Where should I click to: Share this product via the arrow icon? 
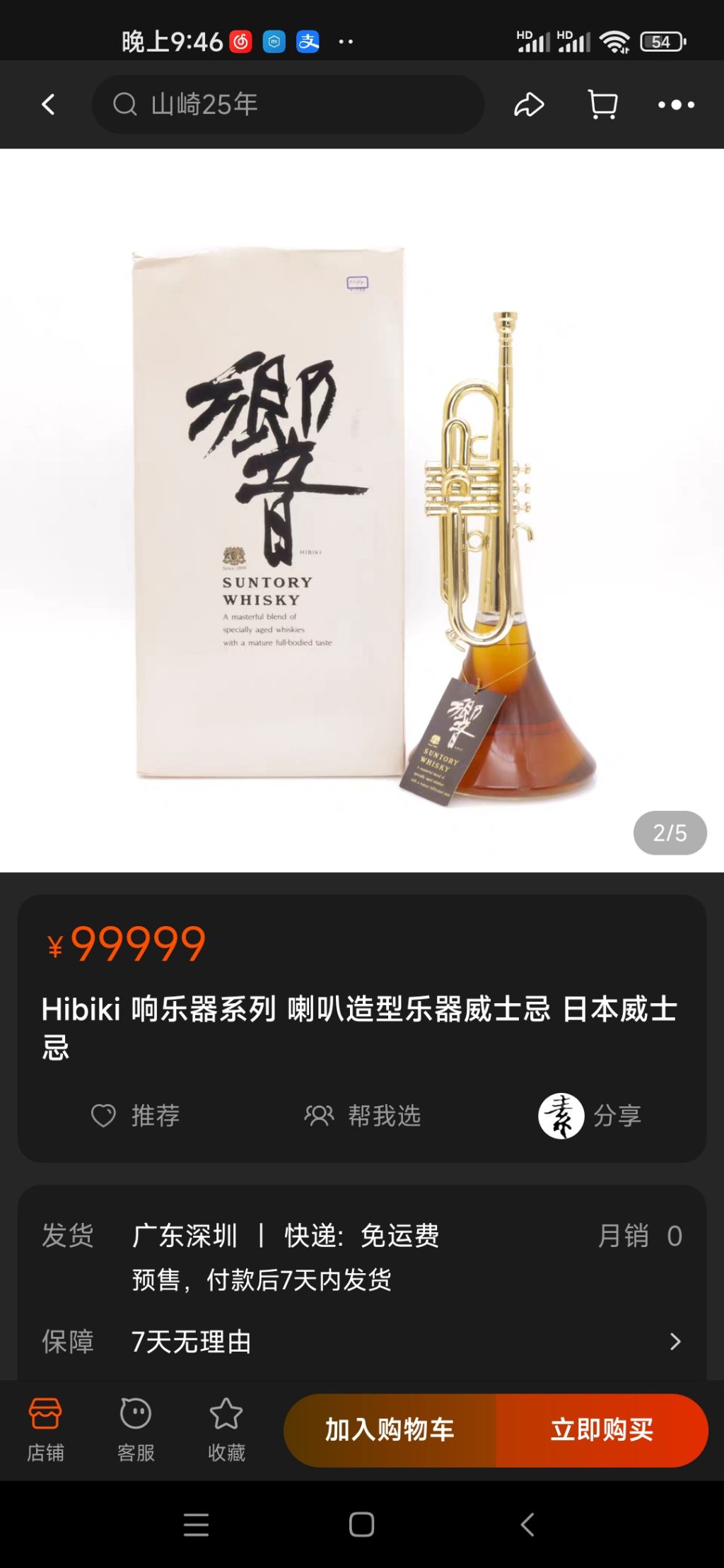pos(529,105)
